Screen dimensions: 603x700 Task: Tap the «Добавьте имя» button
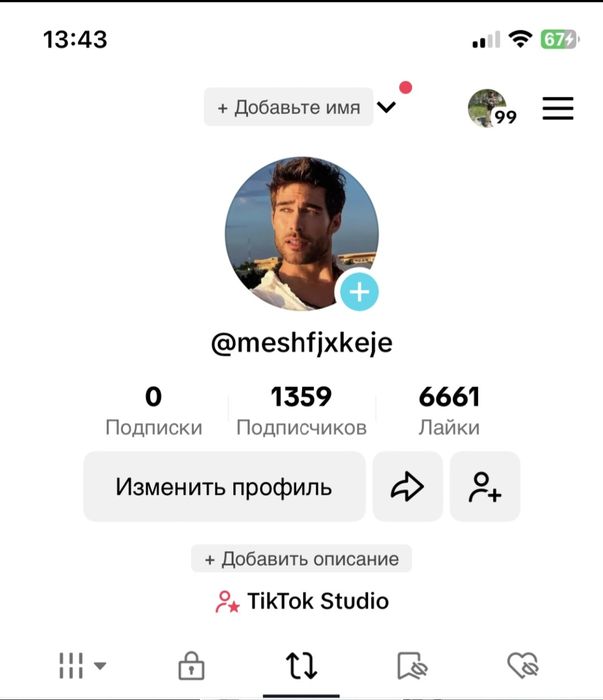point(288,107)
